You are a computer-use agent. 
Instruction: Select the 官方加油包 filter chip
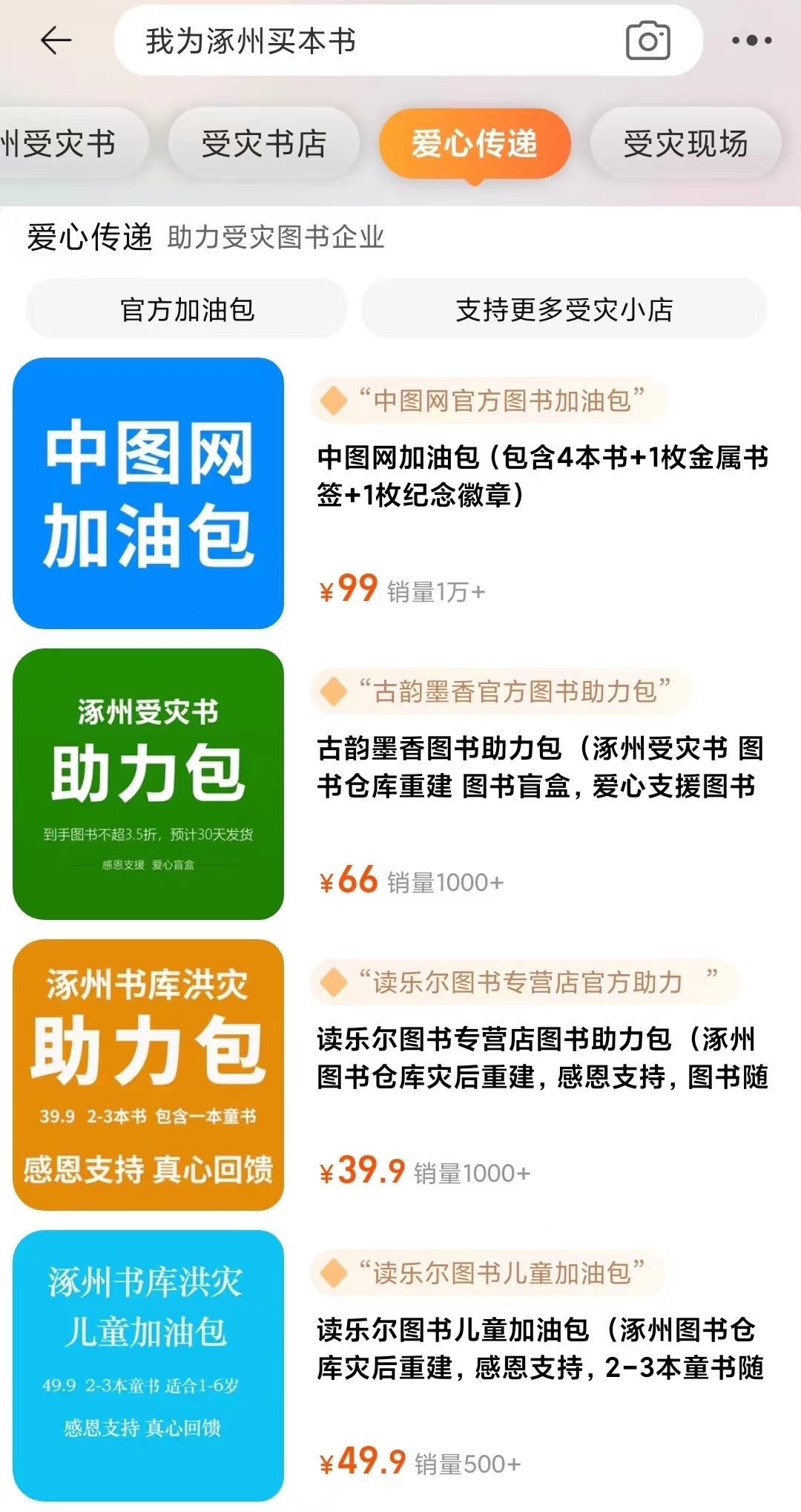coord(187,309)
